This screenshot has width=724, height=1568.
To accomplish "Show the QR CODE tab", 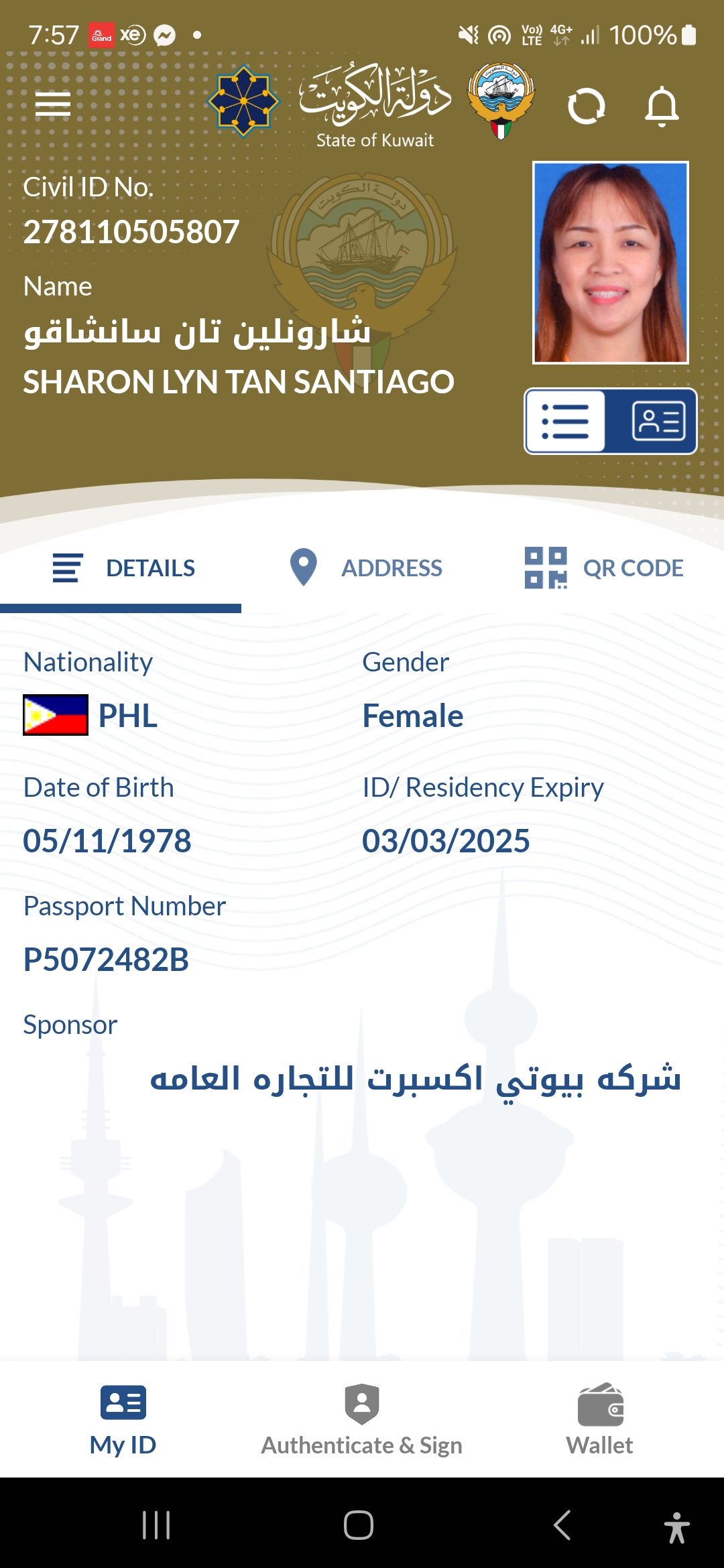I will point(603,568).
